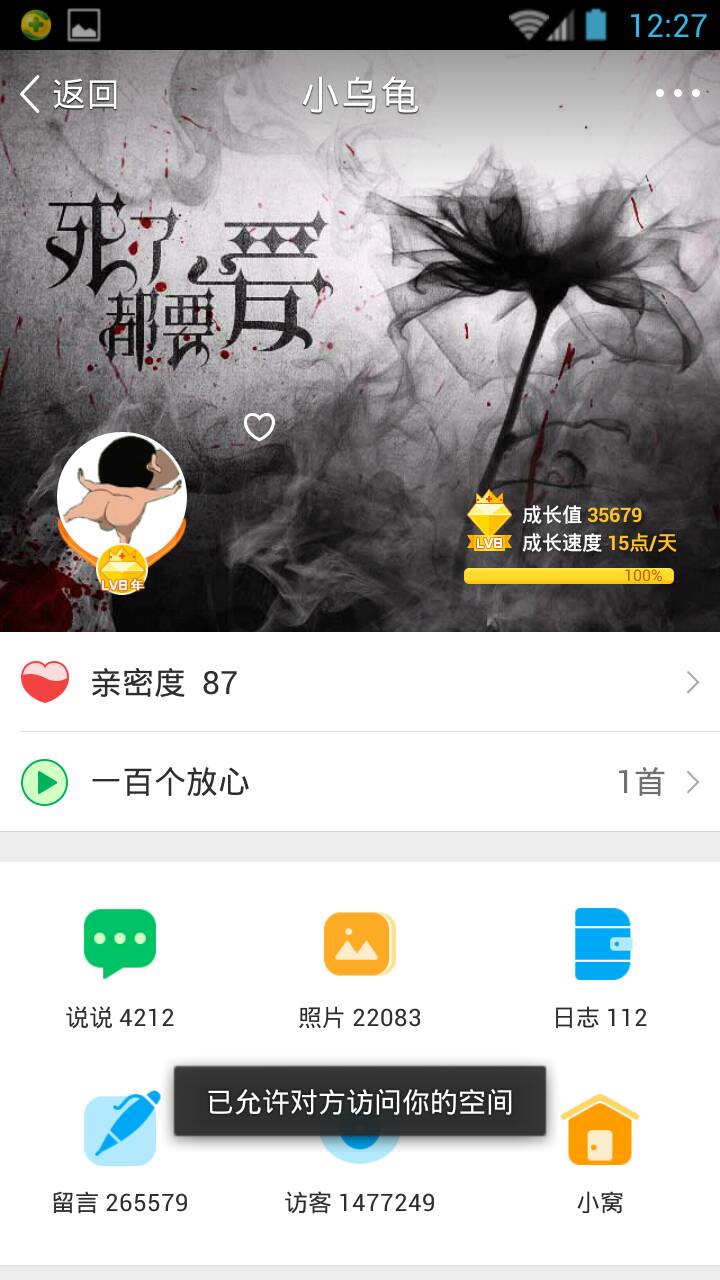Open the three-dot overflow menu
The width and height of the screenshot is (720, 1280).
[677, 94]
